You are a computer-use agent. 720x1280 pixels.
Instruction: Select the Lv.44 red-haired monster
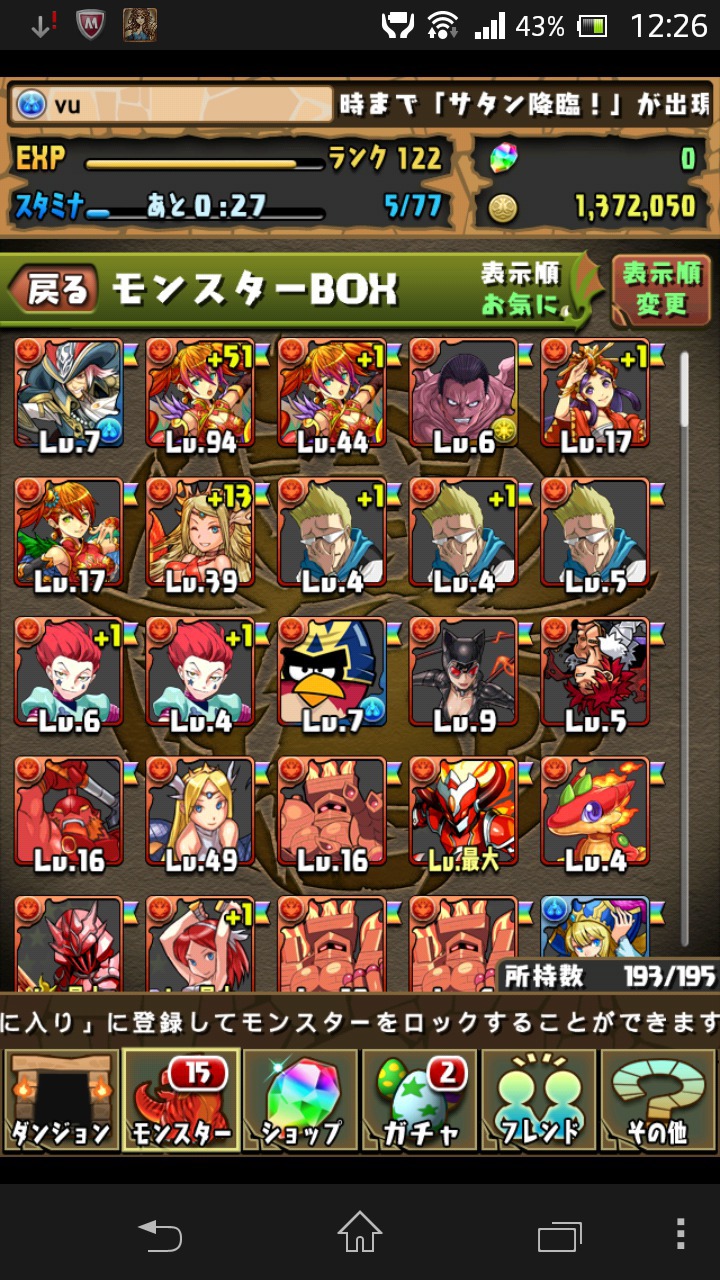[332, 394]
